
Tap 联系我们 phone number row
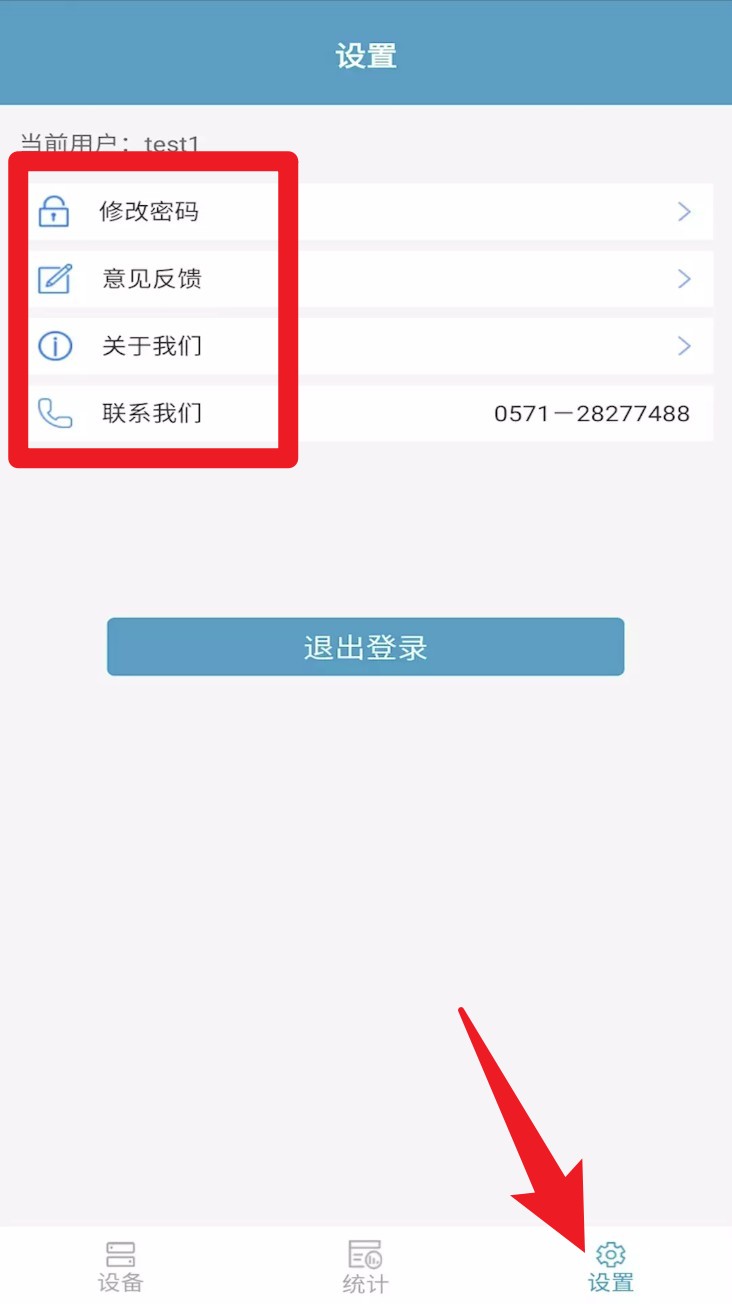(x=370, y=413)
